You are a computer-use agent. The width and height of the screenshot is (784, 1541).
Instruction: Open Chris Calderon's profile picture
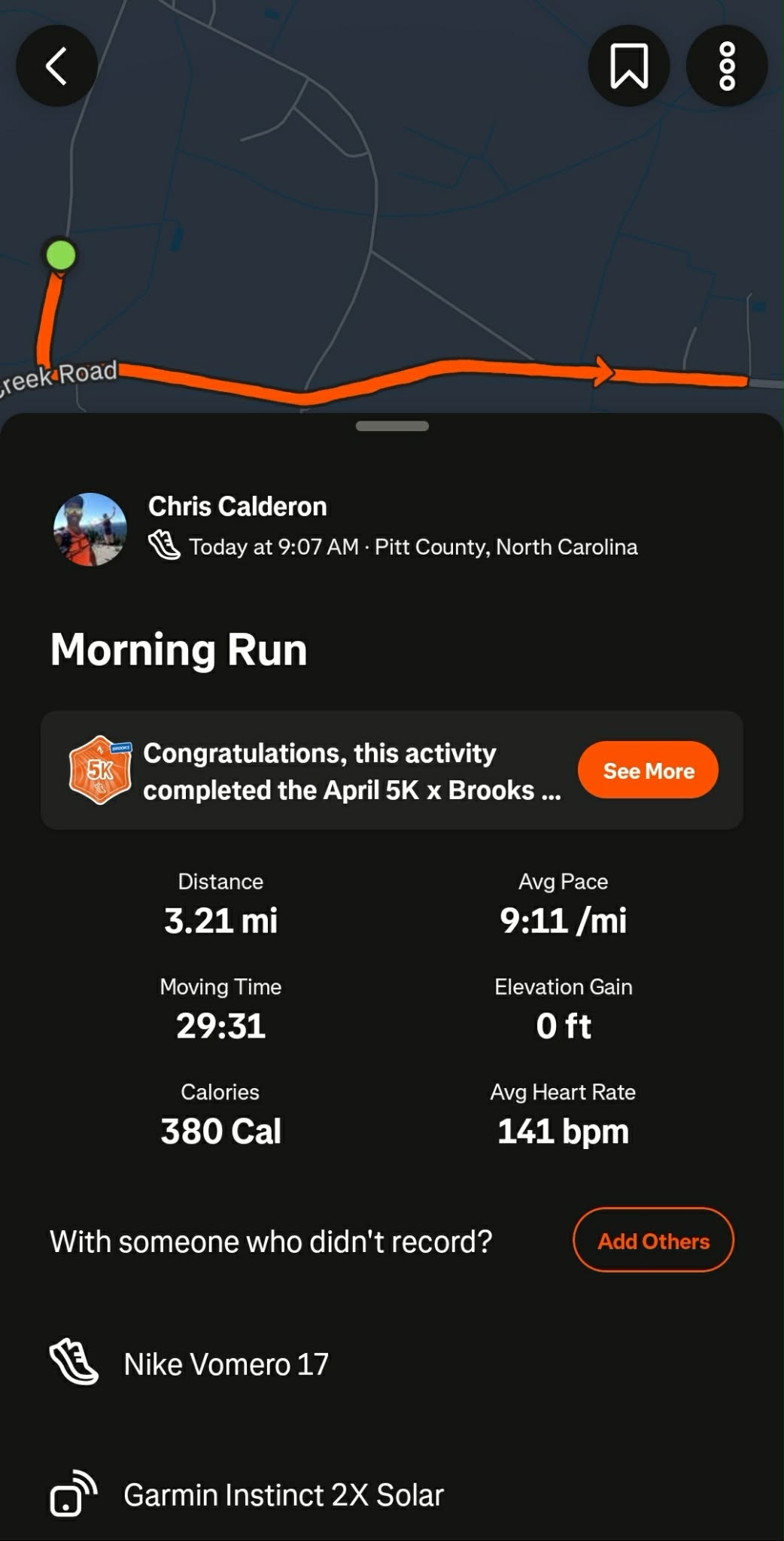[x=90, y=530]
